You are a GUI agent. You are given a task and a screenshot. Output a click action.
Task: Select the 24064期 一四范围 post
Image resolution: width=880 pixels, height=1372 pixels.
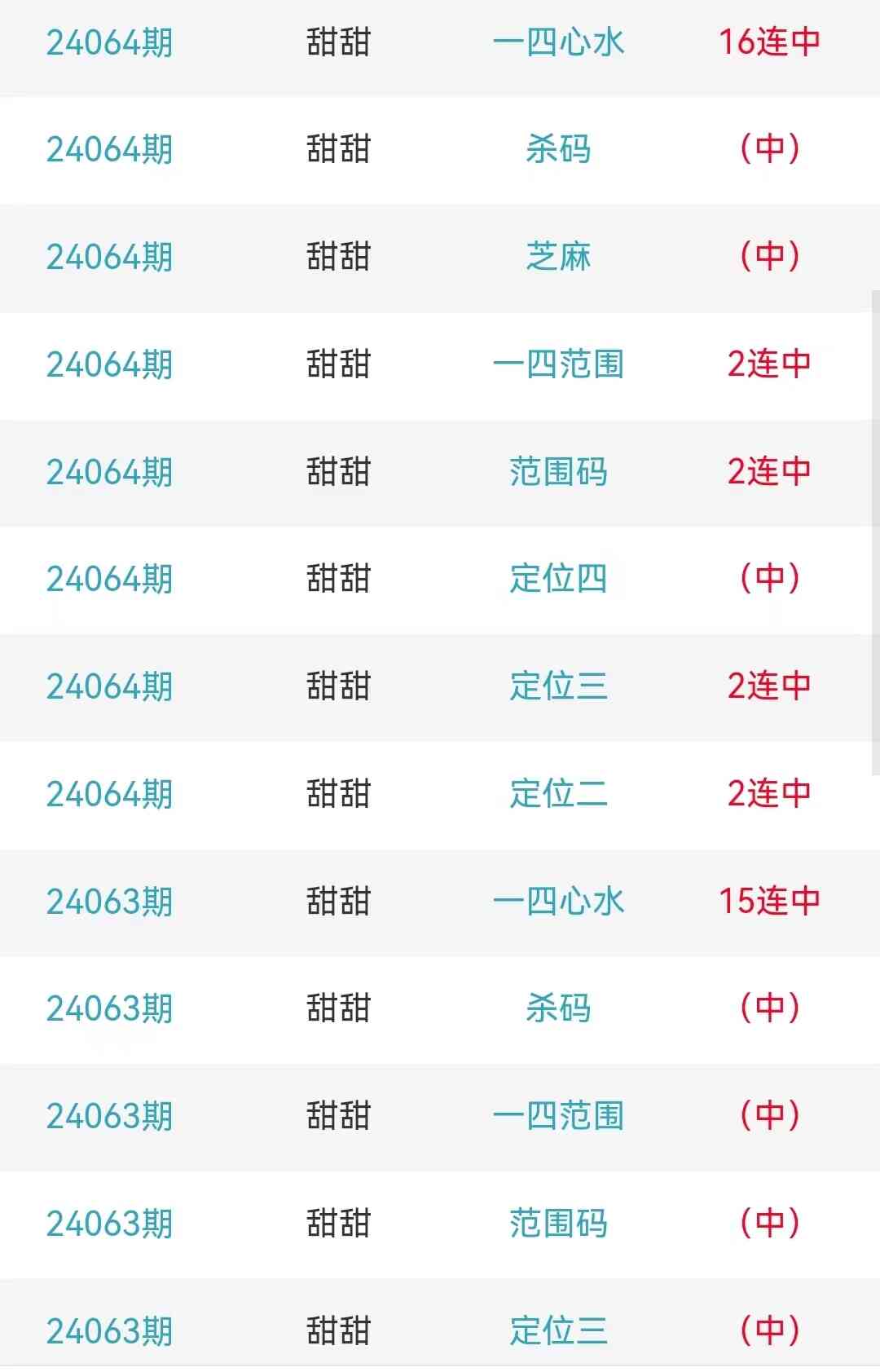[x=558, y=364]
